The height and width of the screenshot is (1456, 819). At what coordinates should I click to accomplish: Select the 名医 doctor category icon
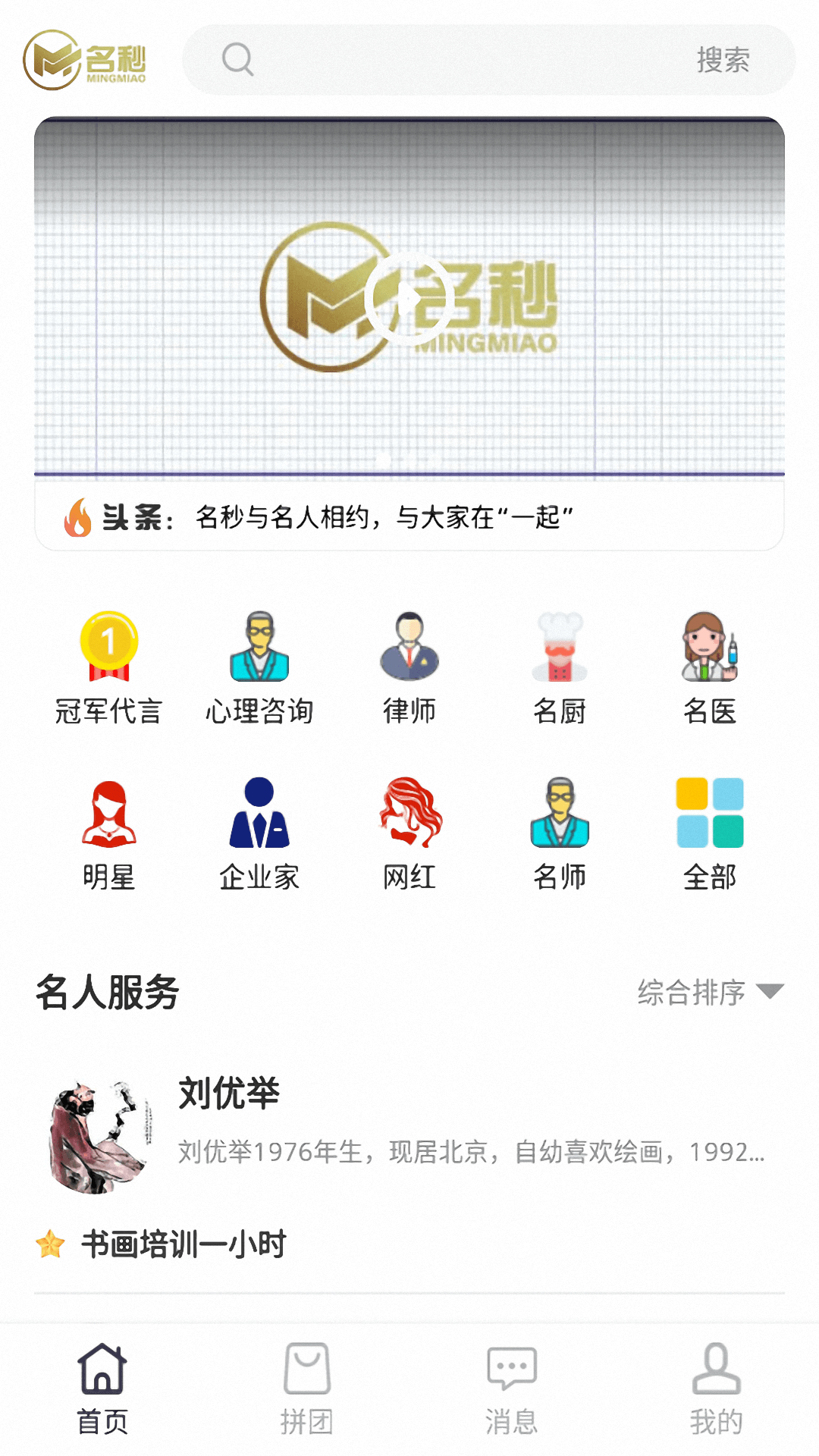(x=711, y=664)
